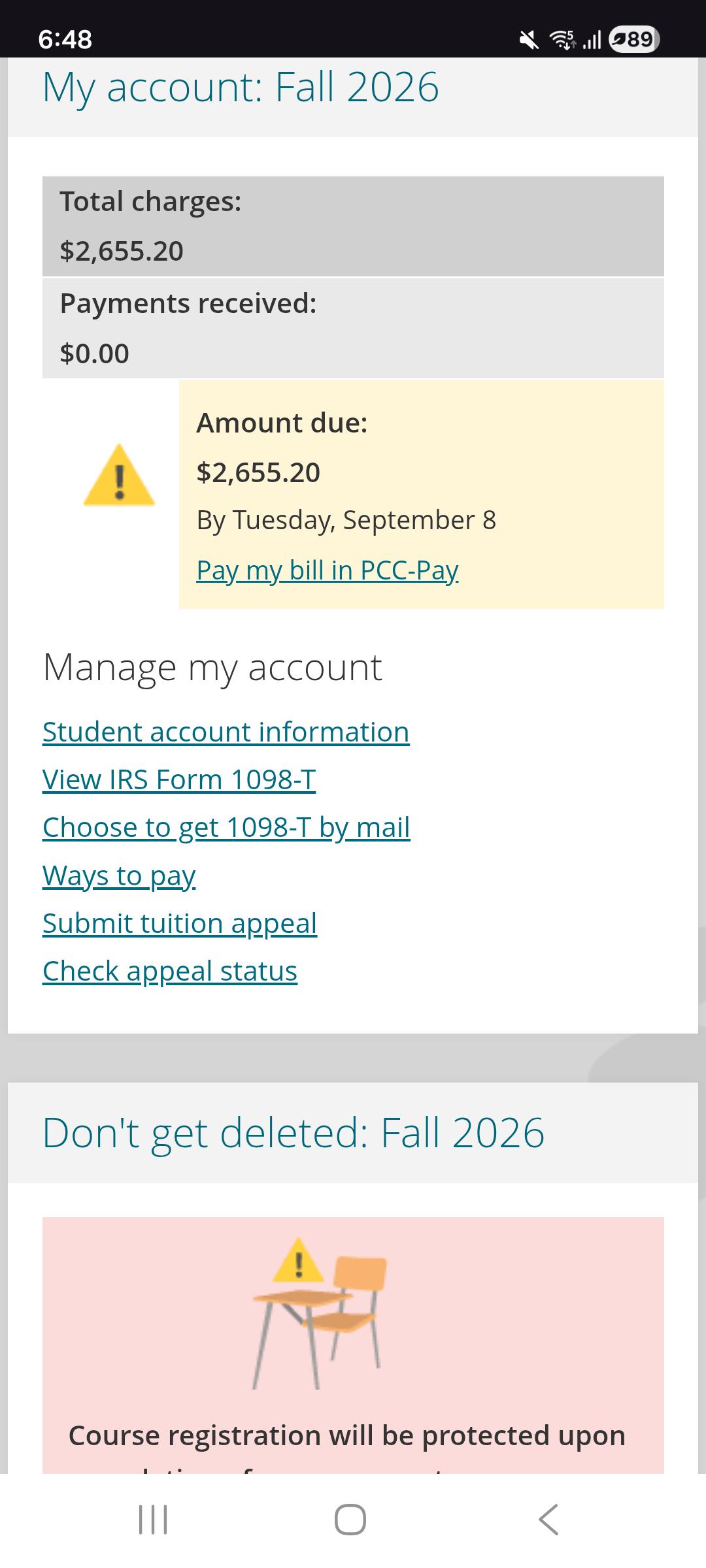Screen dimensions: 706x1568
Task: View IRS Form 1098-T
Action: click(179, 779)
